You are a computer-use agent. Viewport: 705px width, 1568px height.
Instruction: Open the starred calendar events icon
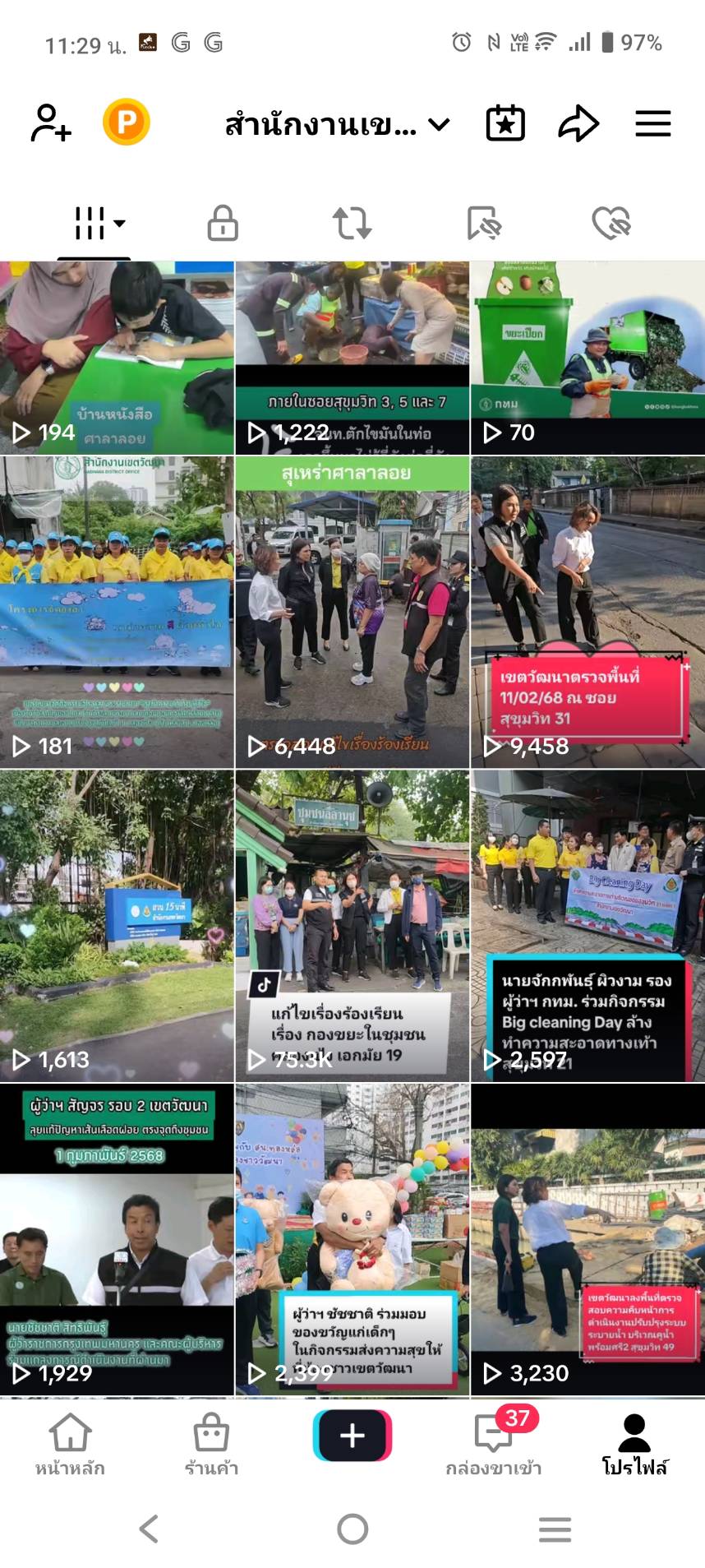(x=505, y=123)
